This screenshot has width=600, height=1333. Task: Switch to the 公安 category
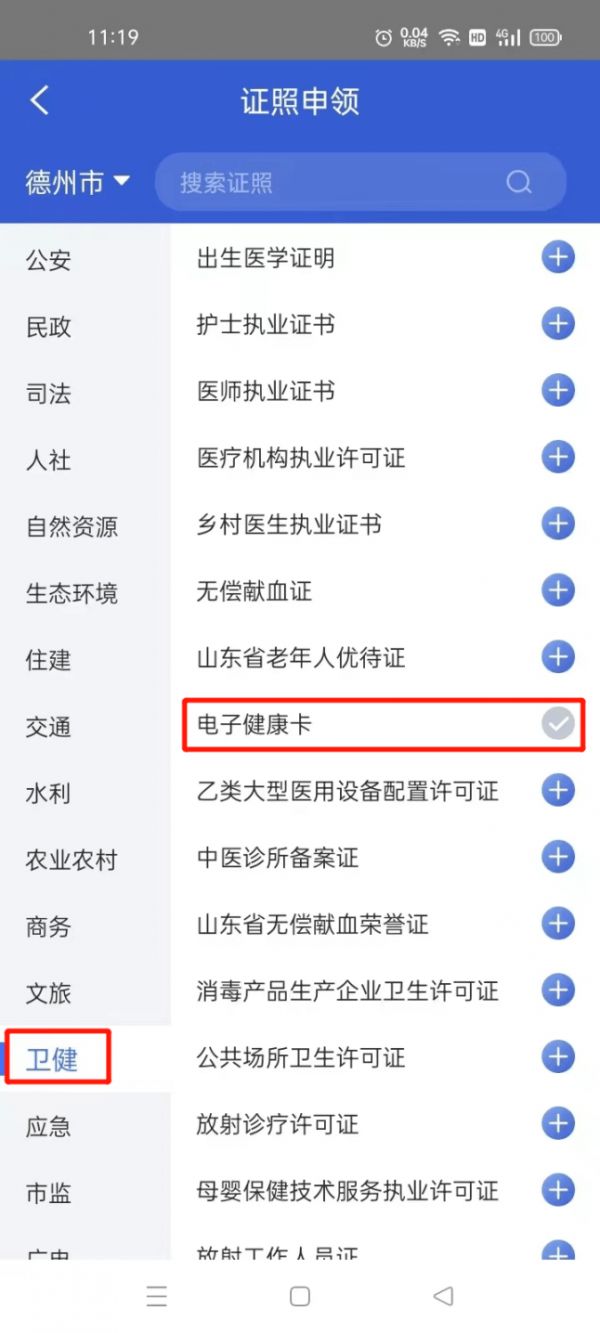(x=48, y=260)
